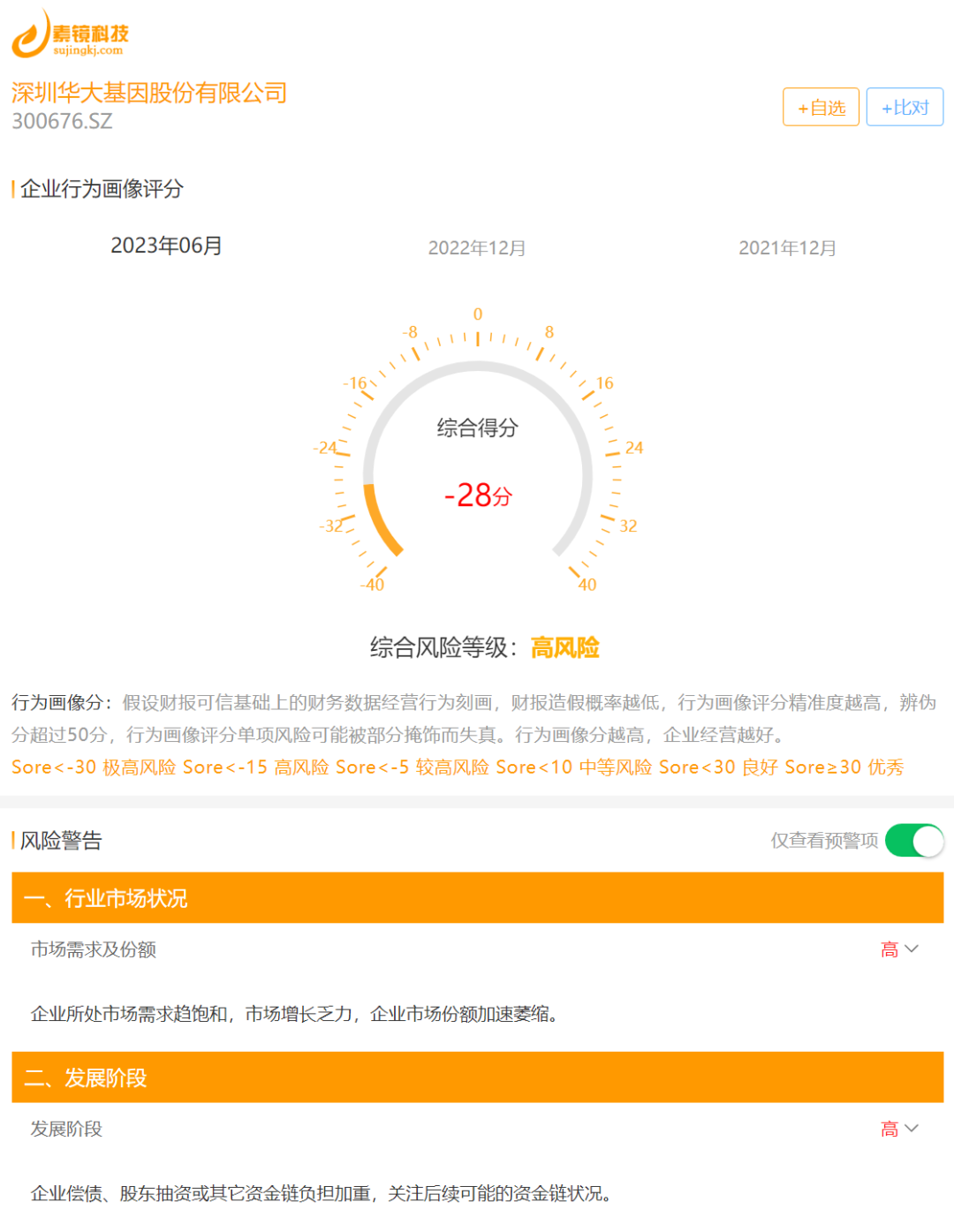954x1232 pixels.
Task: Add company to 自选 watchlist
Action: (821, 108)
